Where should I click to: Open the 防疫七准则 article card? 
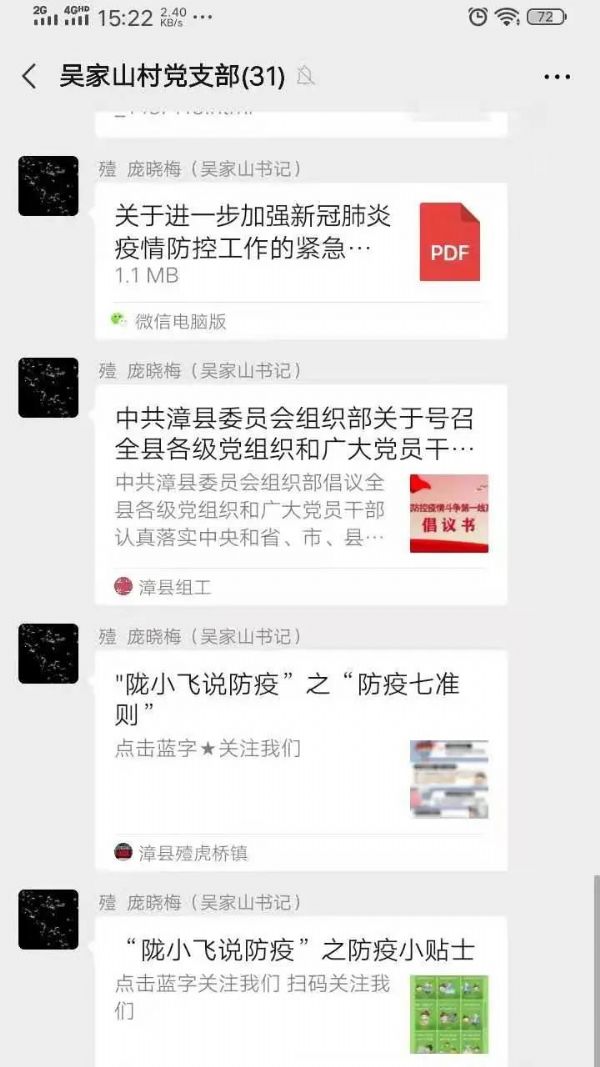pyautogui.click(x=300, y=758)
